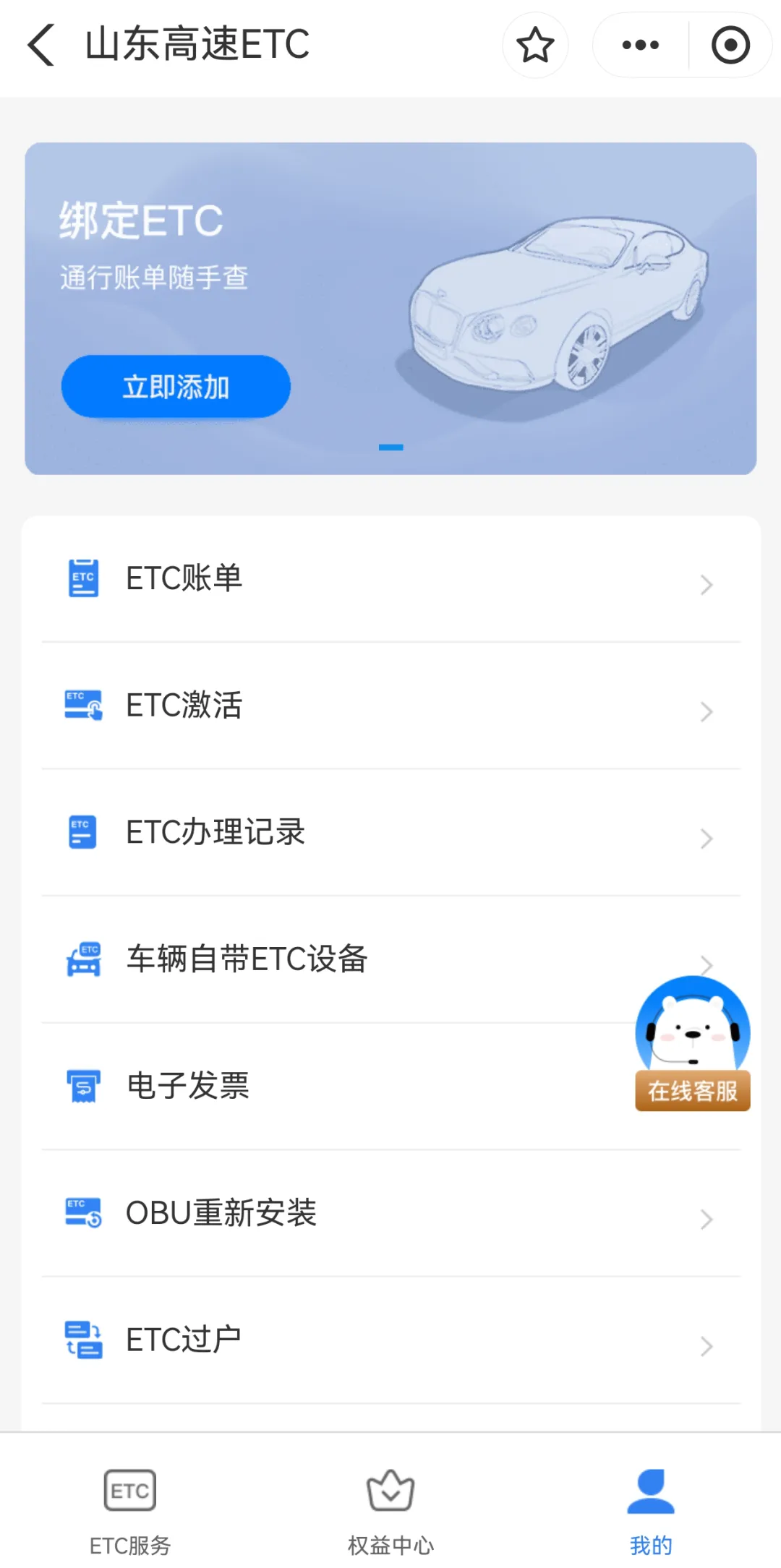Select OBU重新安装

[x=390, y=1213]
